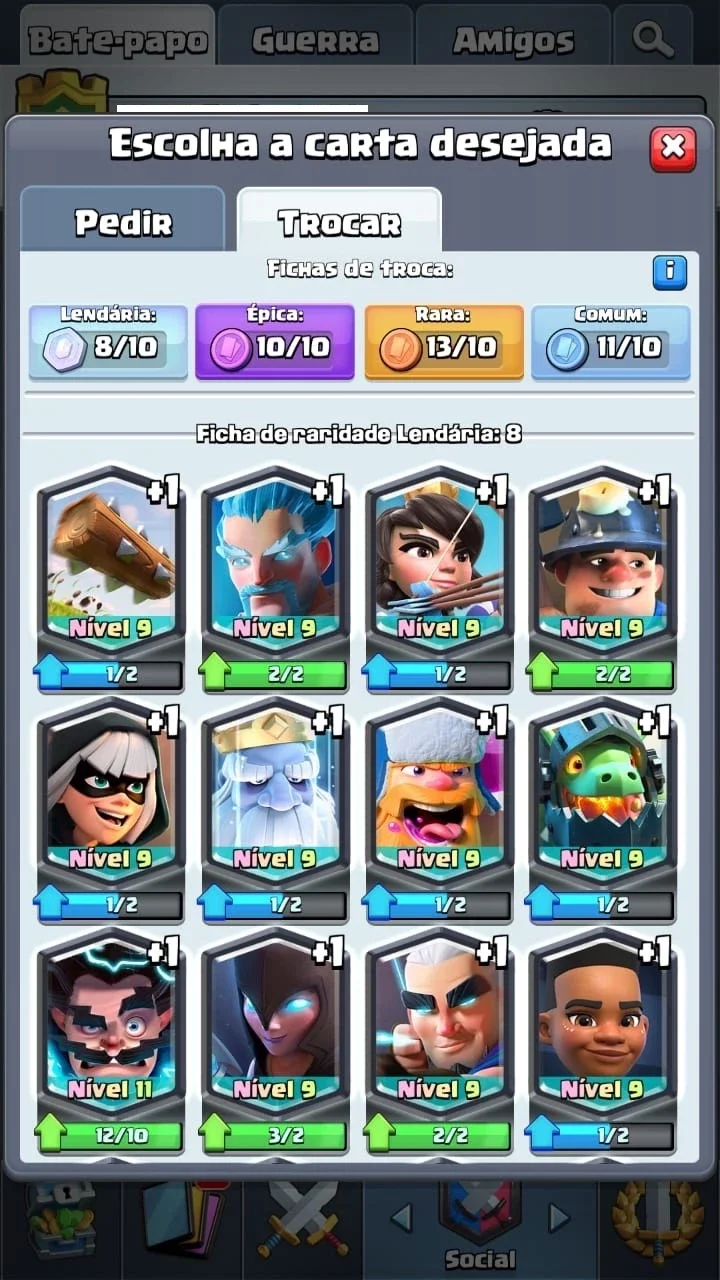Choose the Royal Ghost card

tap(275, 810)
